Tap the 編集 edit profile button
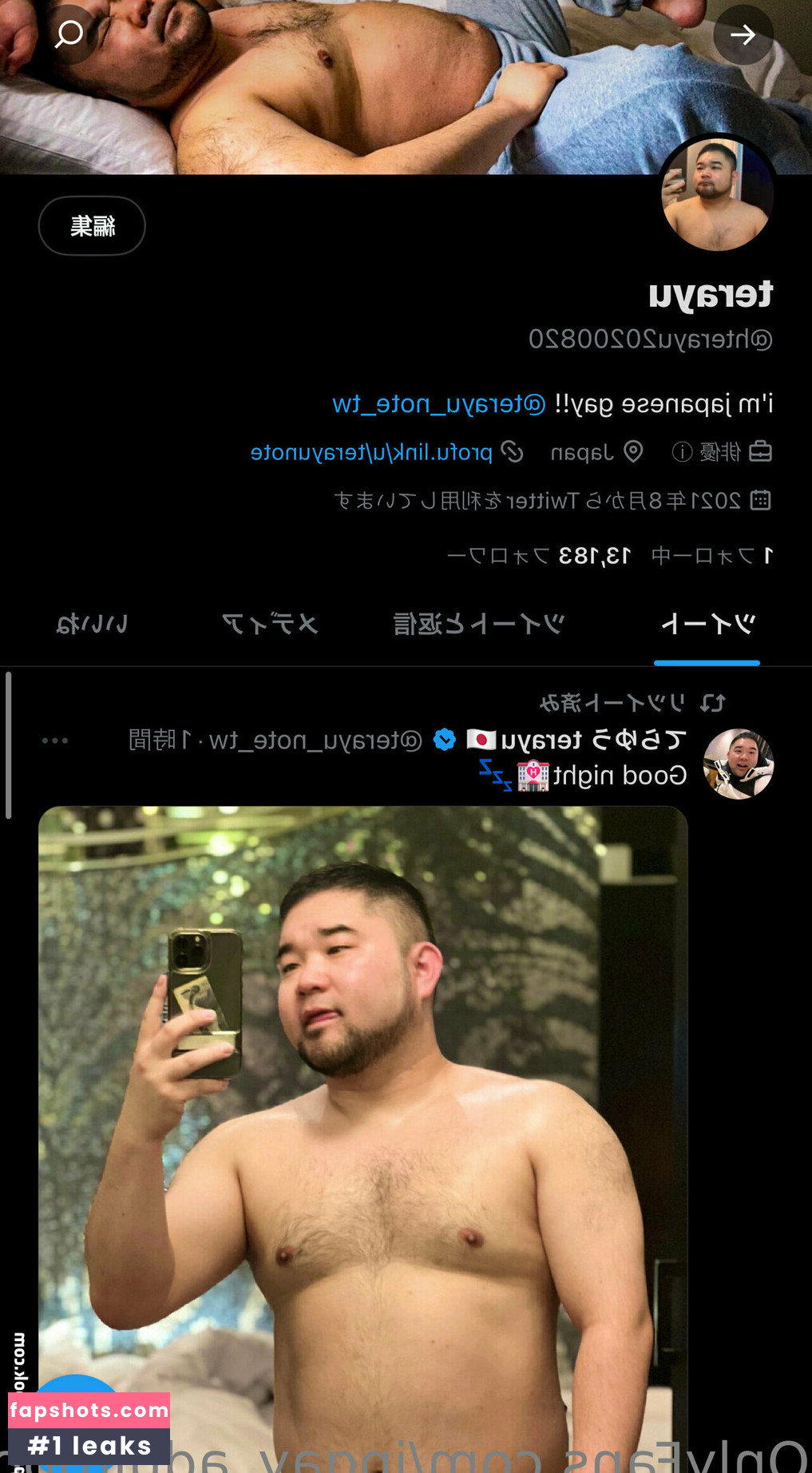 tap(92, 226)
